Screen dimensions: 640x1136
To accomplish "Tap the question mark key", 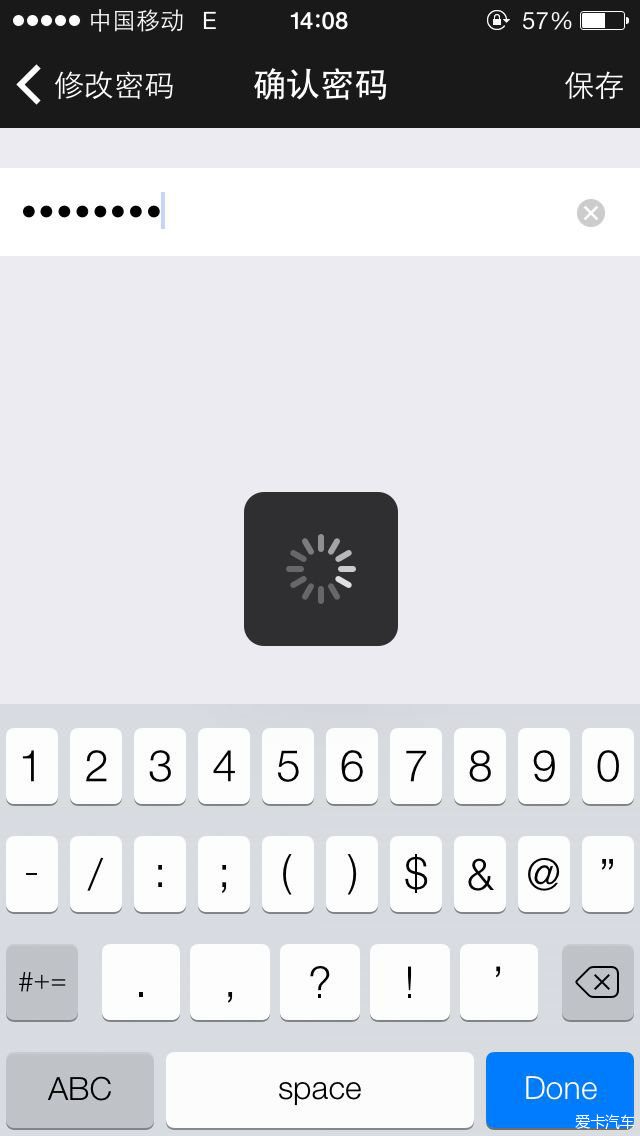I will coord(320,982).
